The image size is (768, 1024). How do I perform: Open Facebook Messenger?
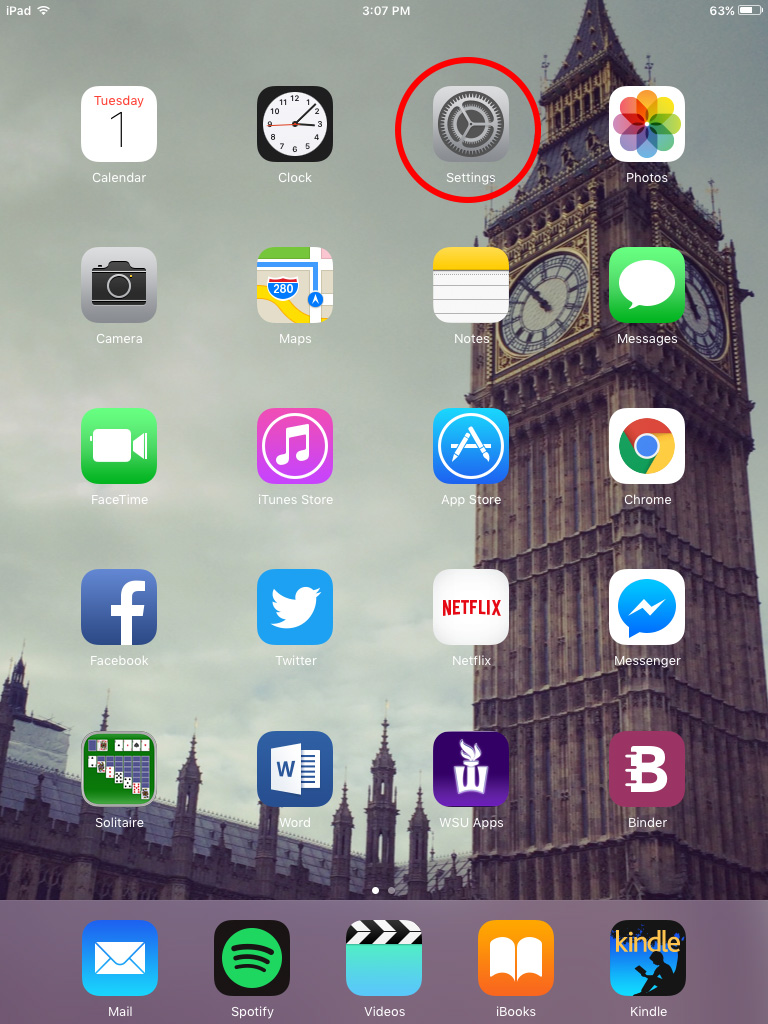coord(647,607)
